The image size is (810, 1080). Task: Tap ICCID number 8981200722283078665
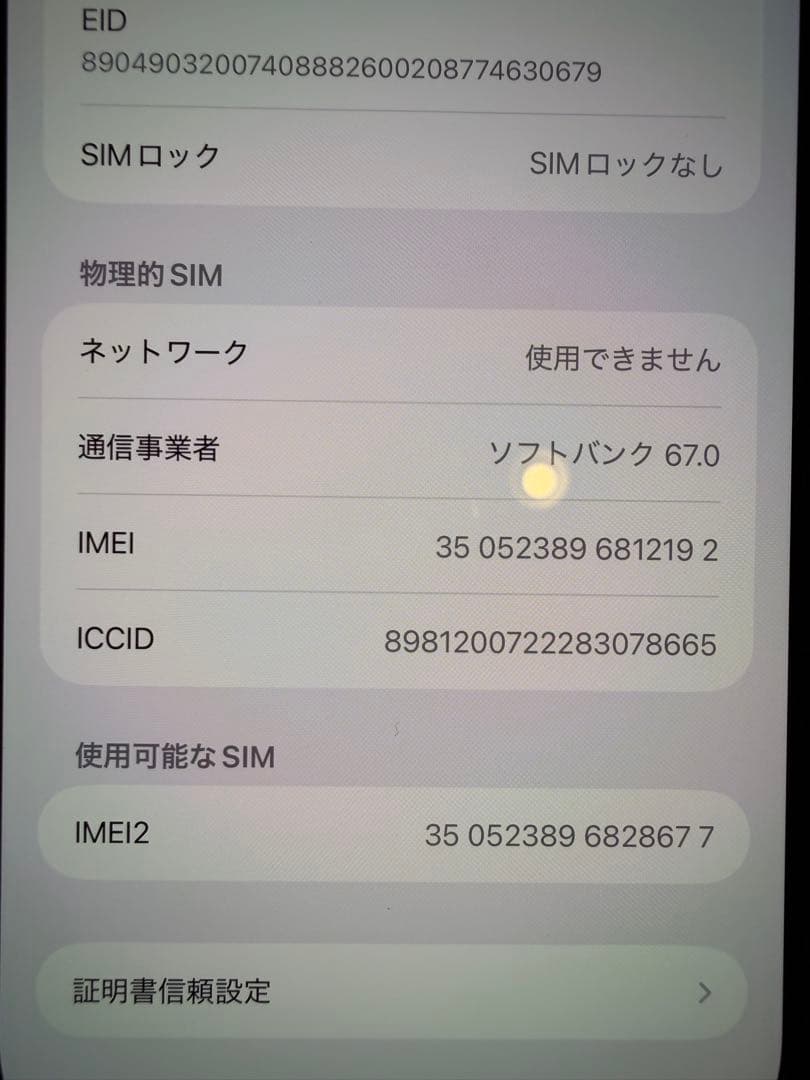coord(553,643)
